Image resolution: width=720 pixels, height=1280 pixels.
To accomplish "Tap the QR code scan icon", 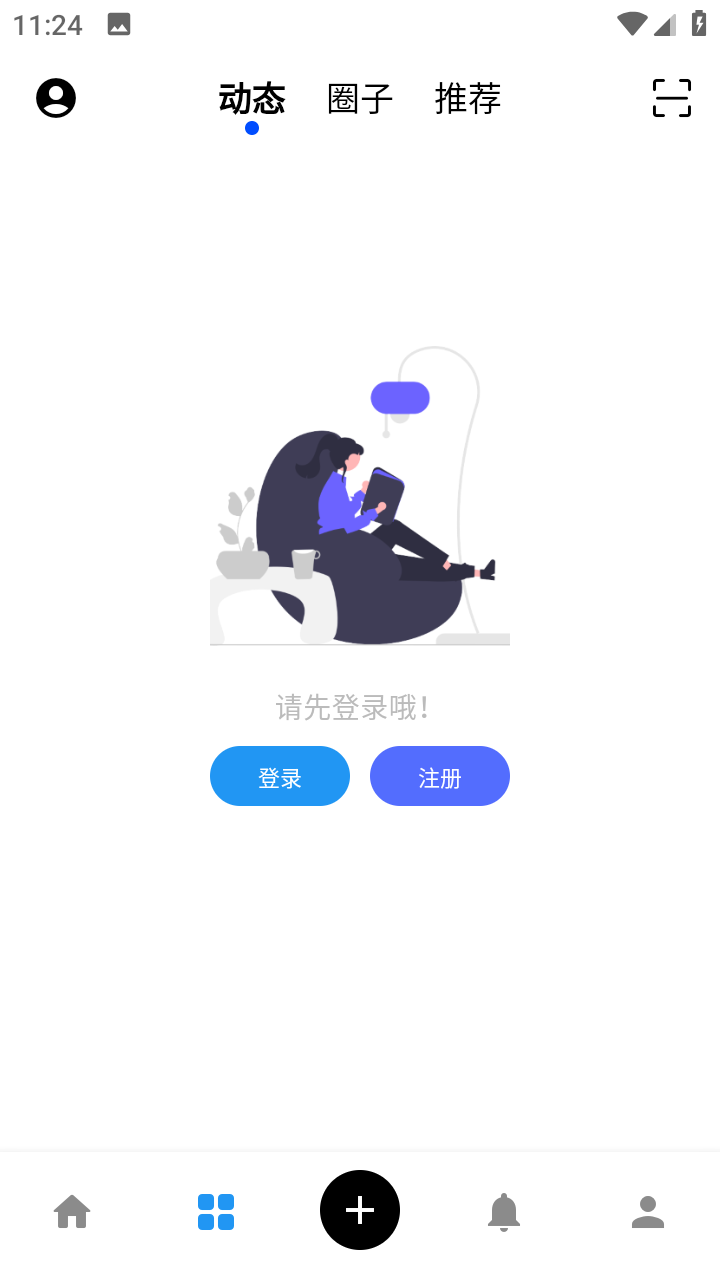I will click(671, 97).
